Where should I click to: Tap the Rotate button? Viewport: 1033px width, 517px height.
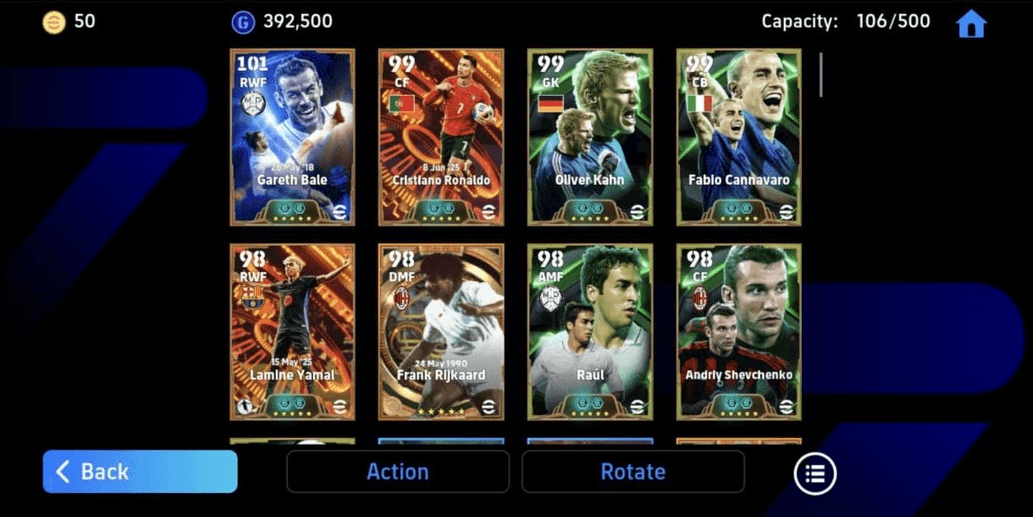click(632, 471)
